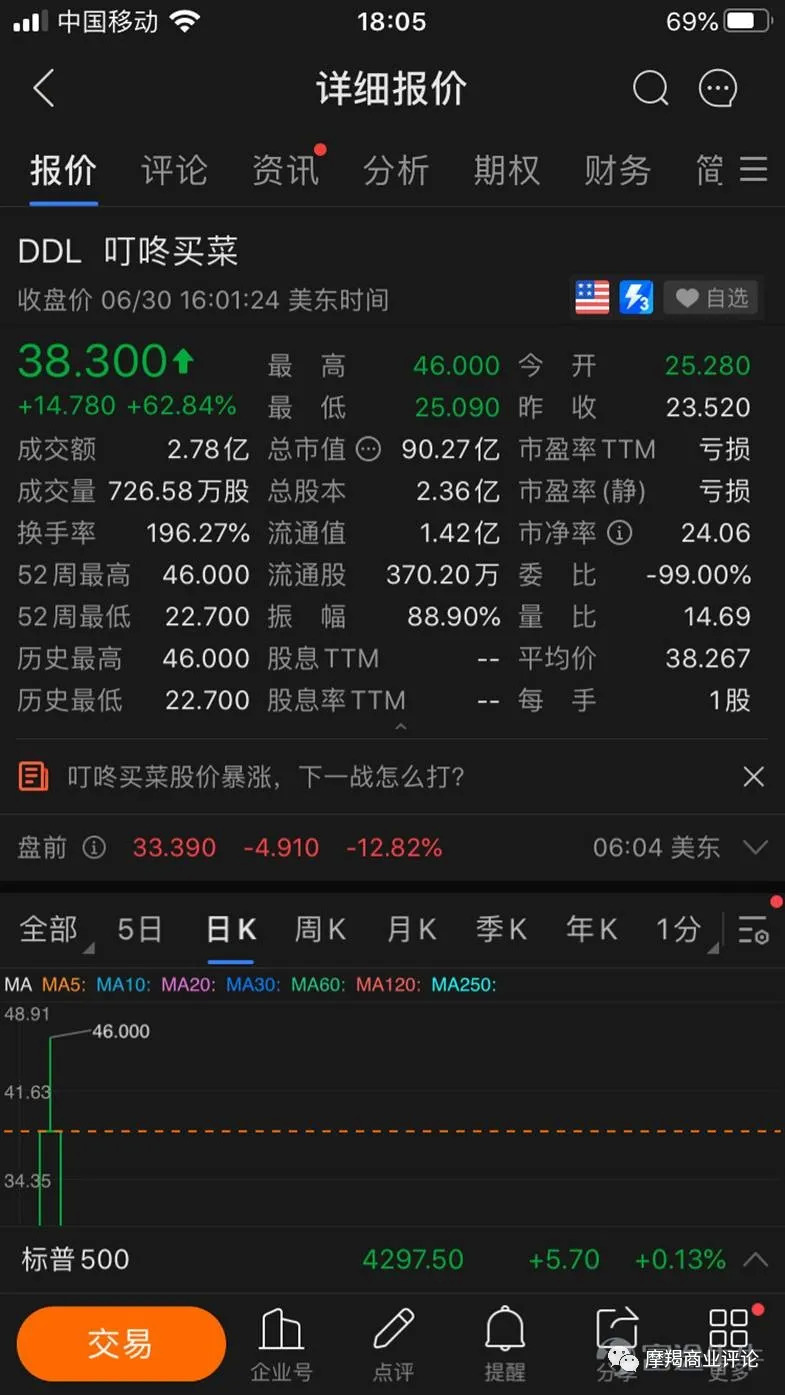This screenshot has height=1395, width=785.
Task: Go back using the top-left arrow
Action: pyautogui.click(x=44, y=89)
